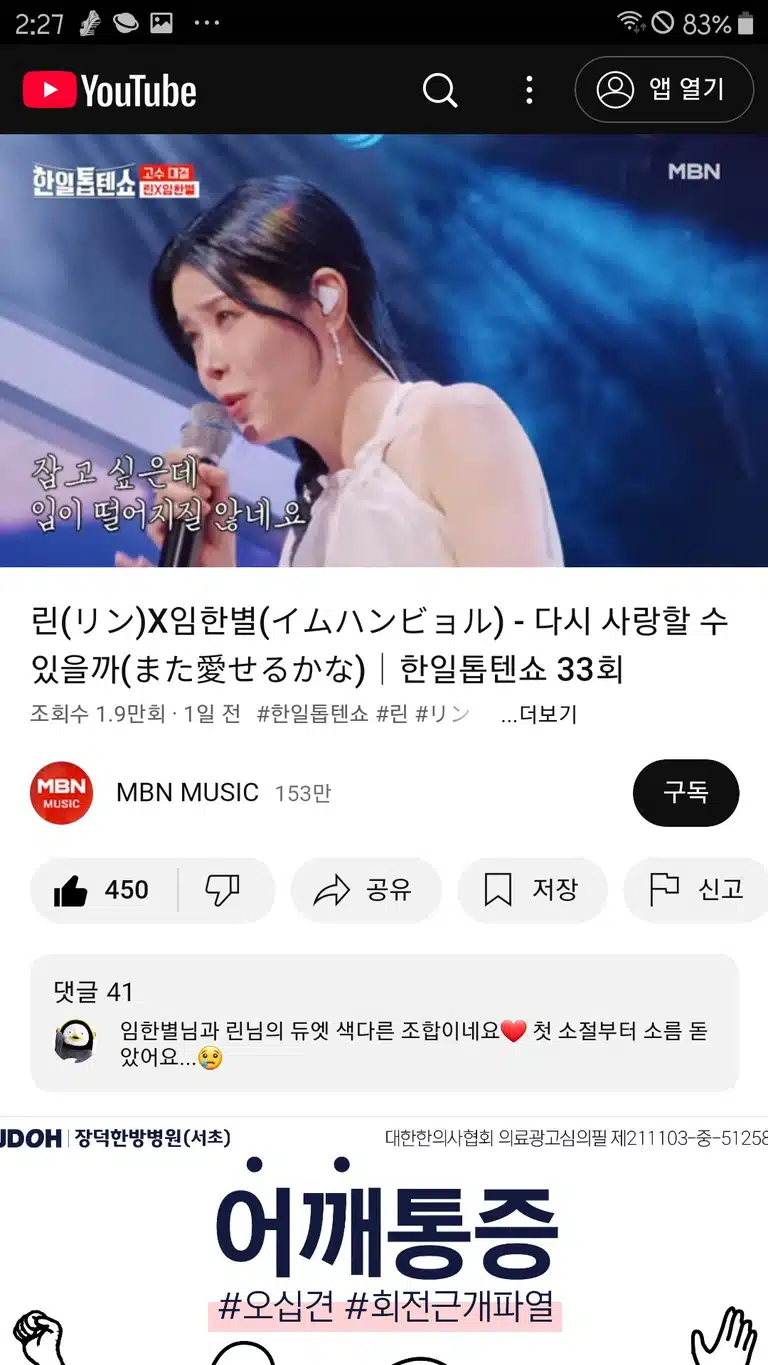Tap the 앱 열기 button
The image size is (768, 1365).
(664, 90)
